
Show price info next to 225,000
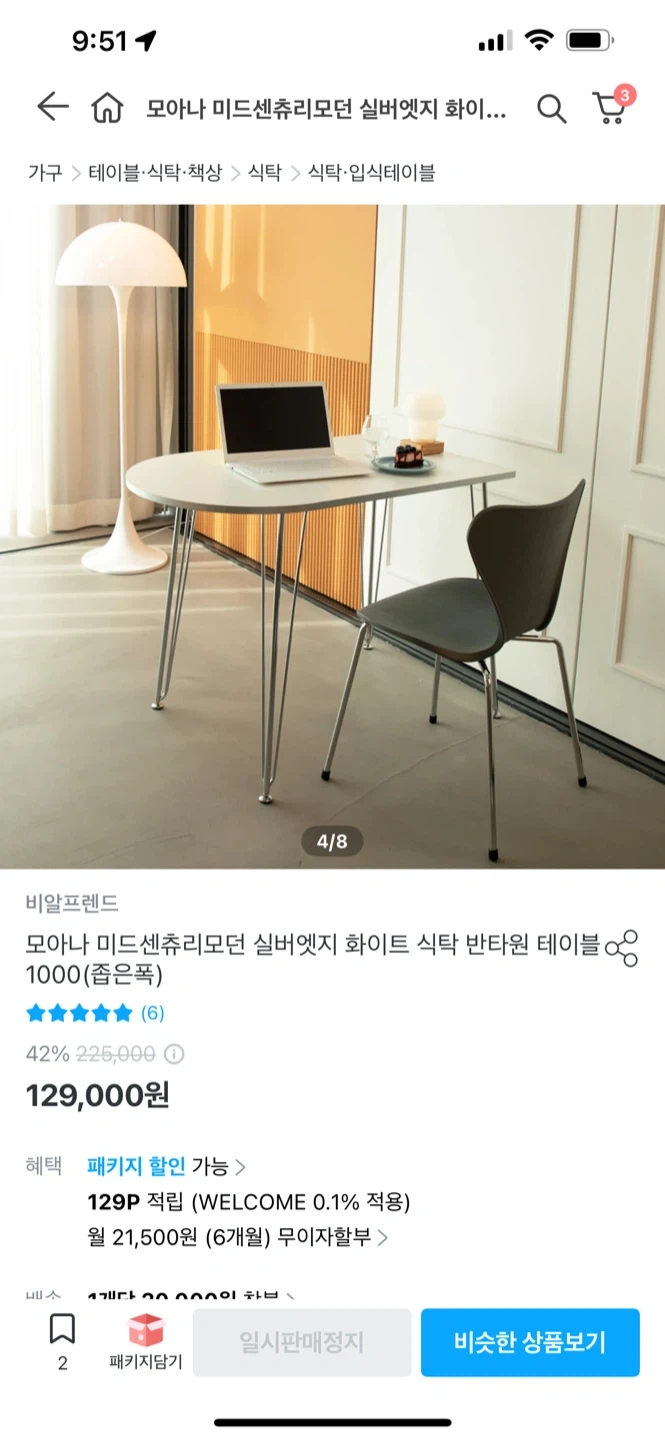[x=174, y=1054]
